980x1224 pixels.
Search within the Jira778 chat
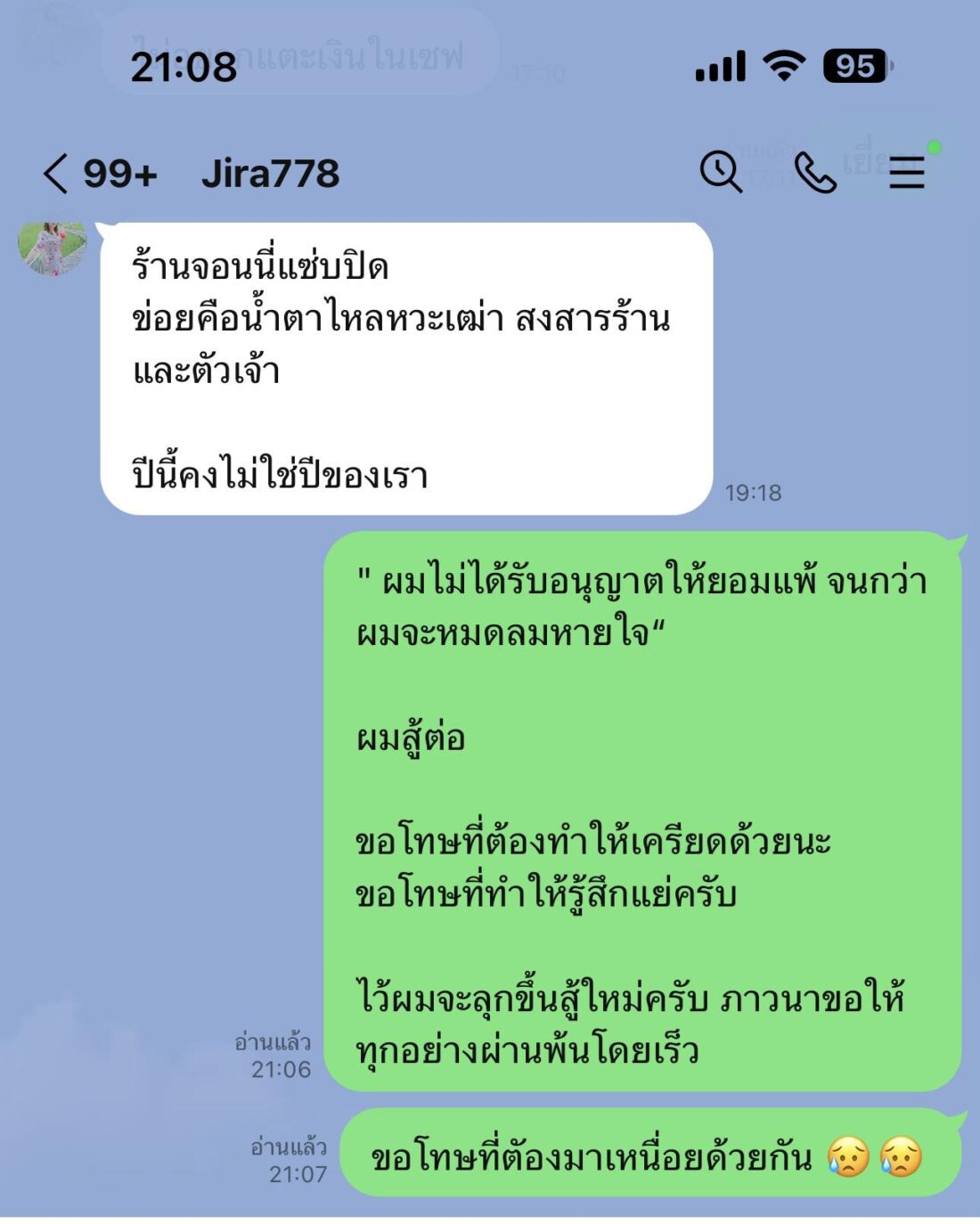click(x=720, y=171)
